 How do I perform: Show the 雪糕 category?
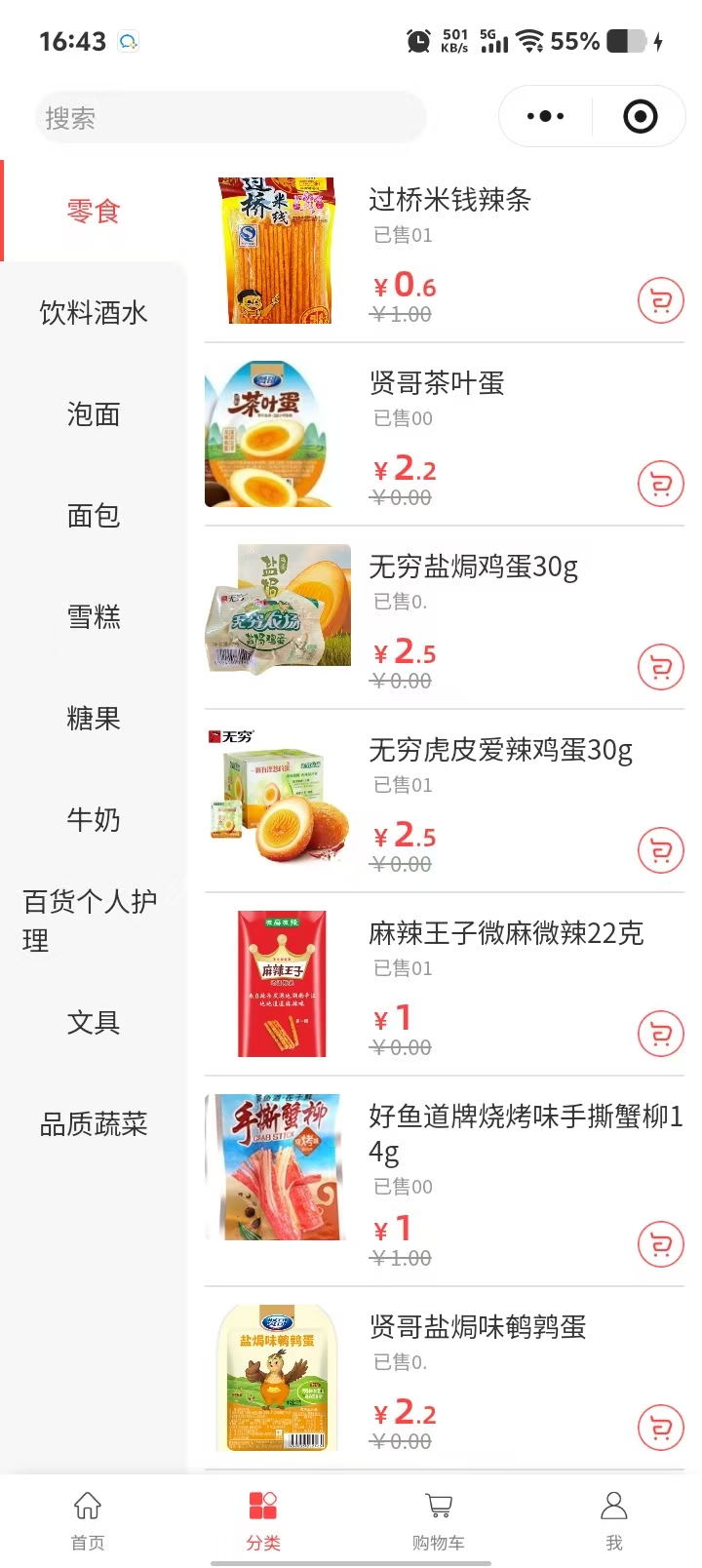[x=94, y=617]
